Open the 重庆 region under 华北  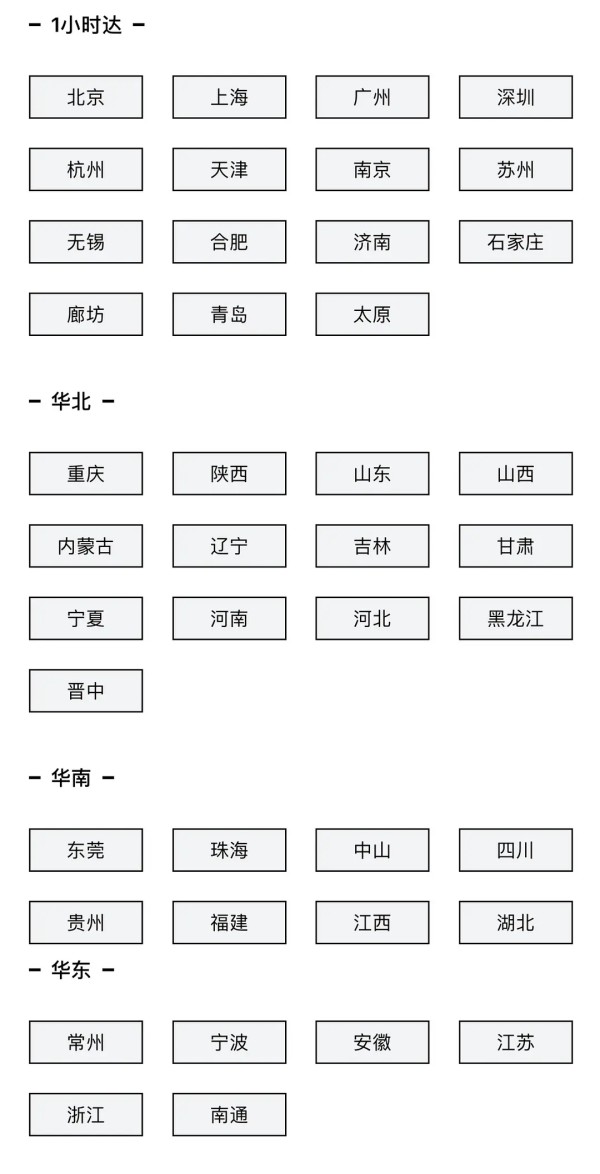85,473
